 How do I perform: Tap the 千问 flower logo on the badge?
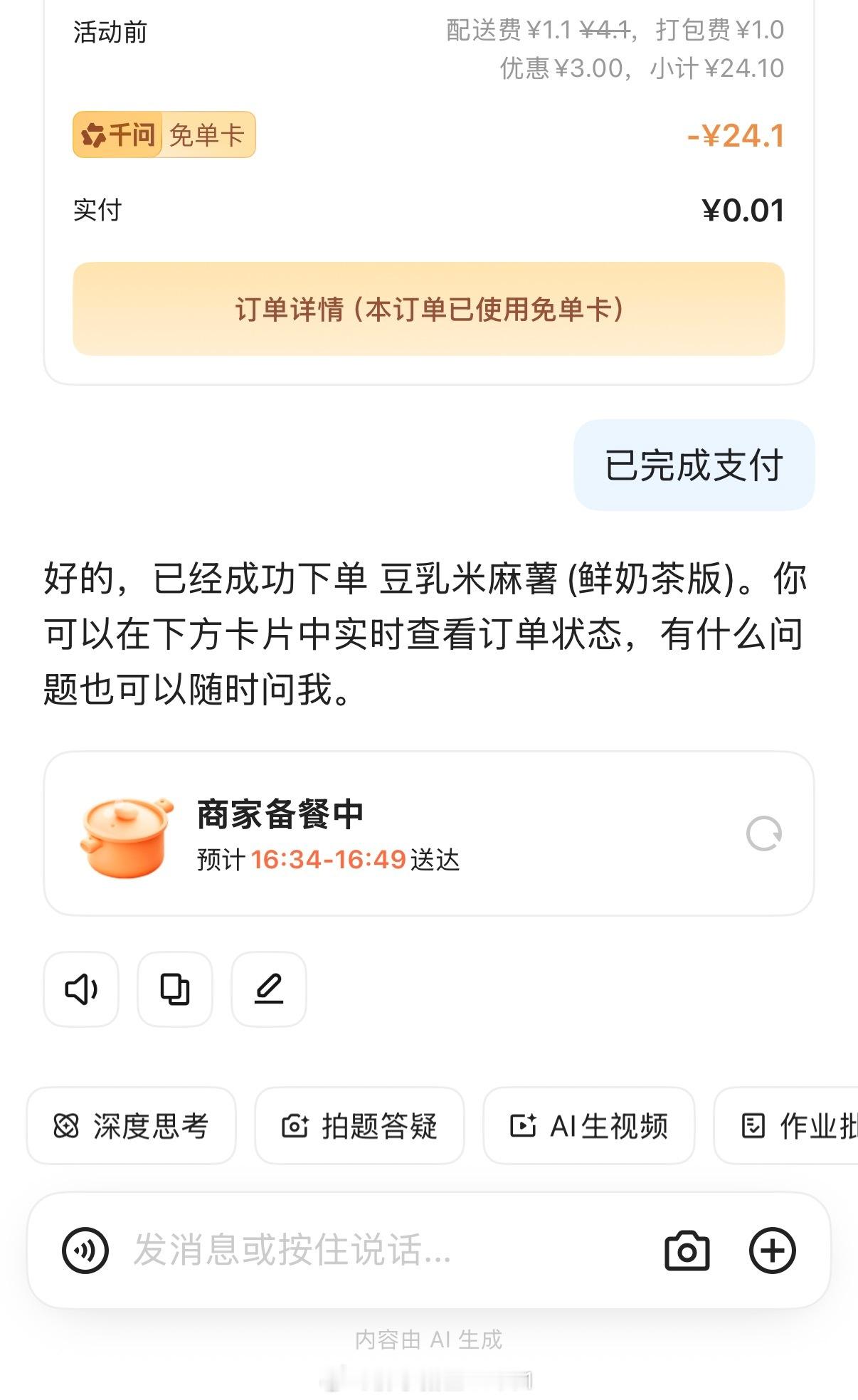pos(95,135)
